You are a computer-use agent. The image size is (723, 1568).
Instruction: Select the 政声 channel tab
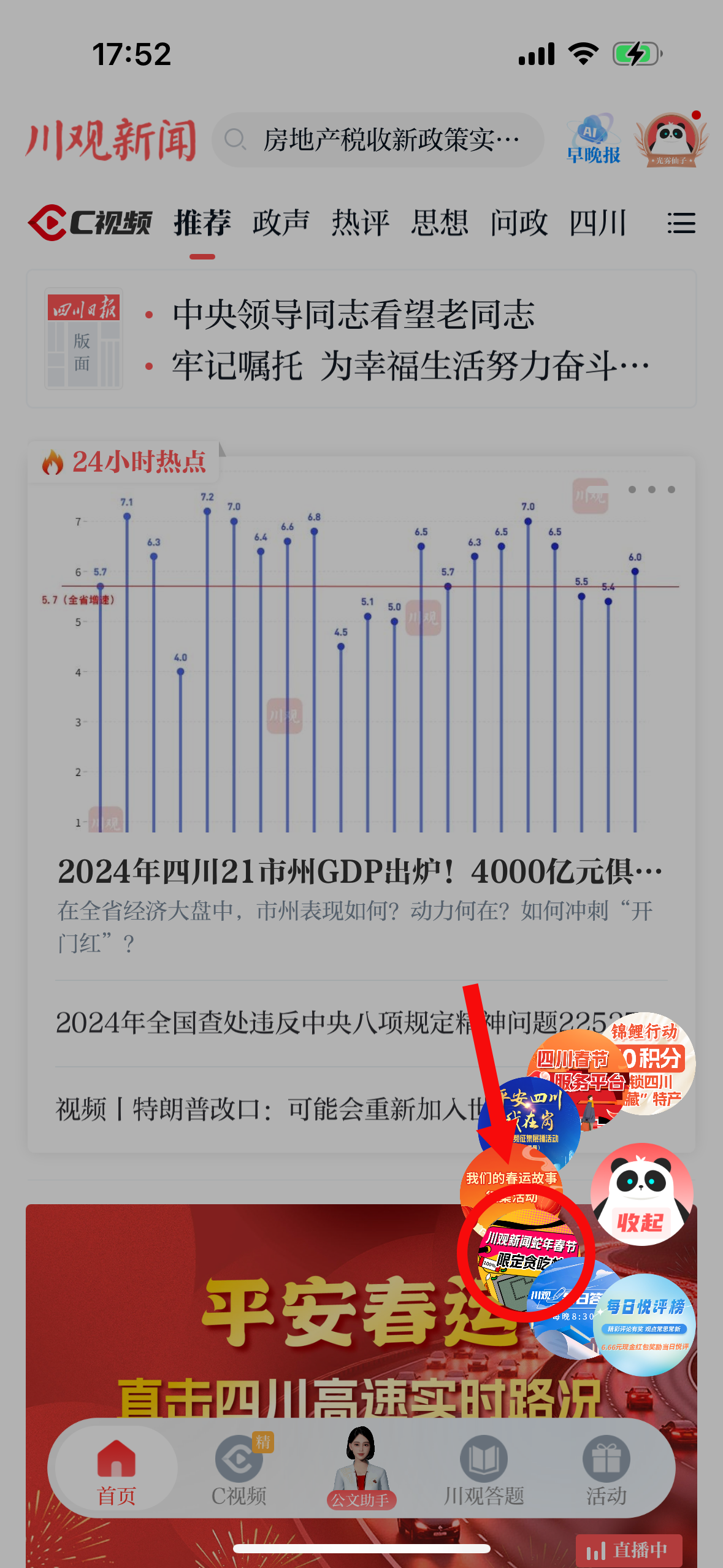281,223
